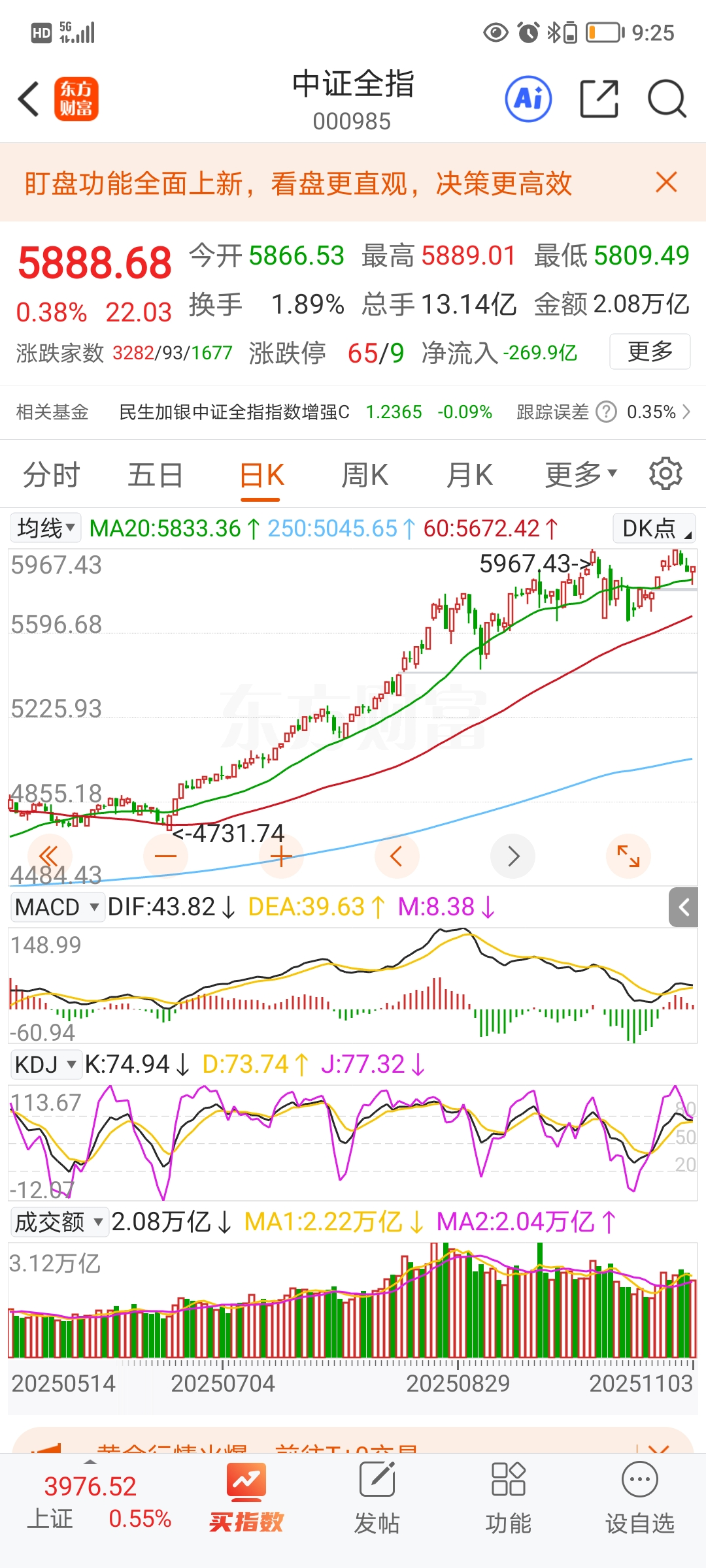Open the search magnifier
706x1568 pixels.
(x=666, y=99)
